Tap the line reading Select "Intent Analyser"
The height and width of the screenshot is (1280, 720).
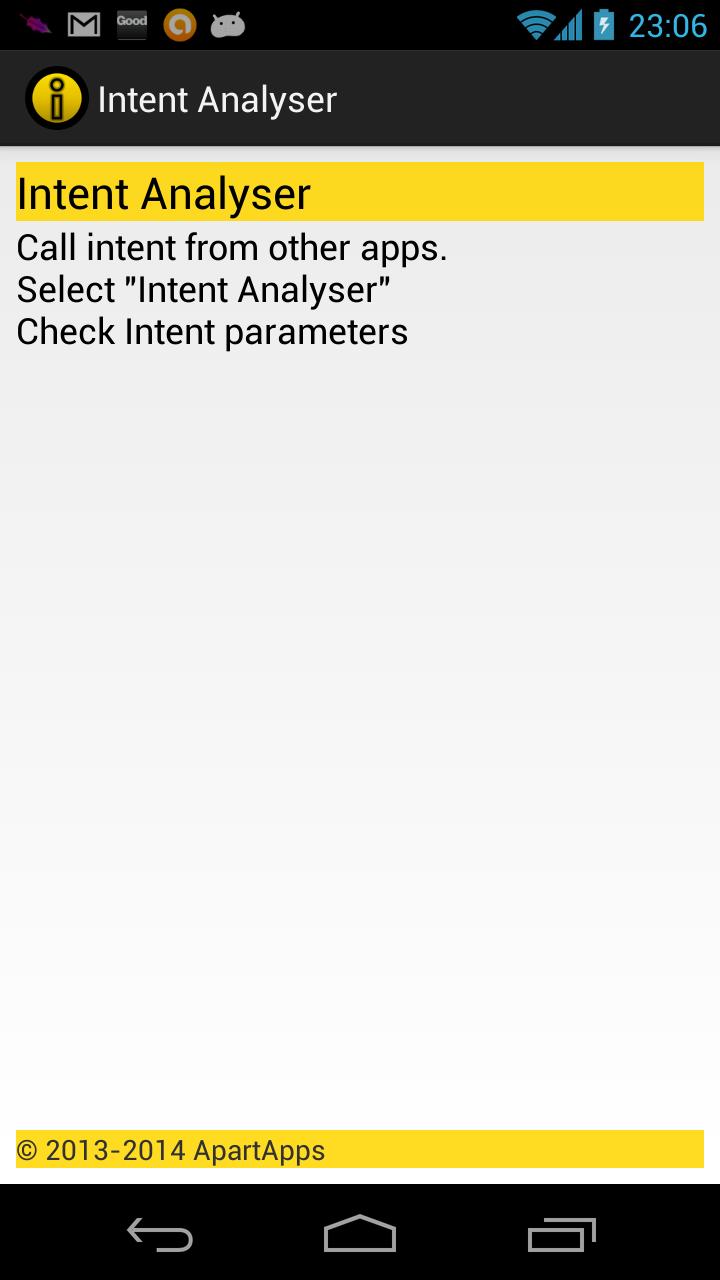click(x=204, y=289)
